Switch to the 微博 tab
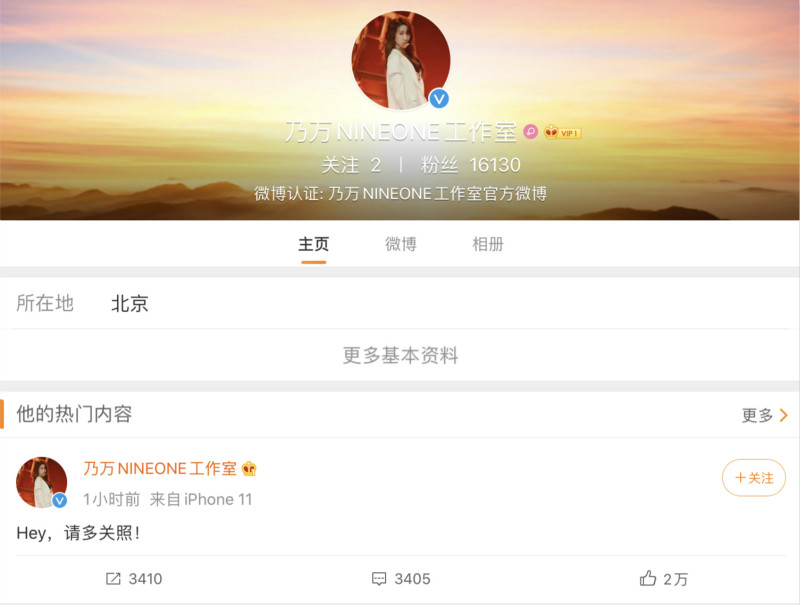 400,244
